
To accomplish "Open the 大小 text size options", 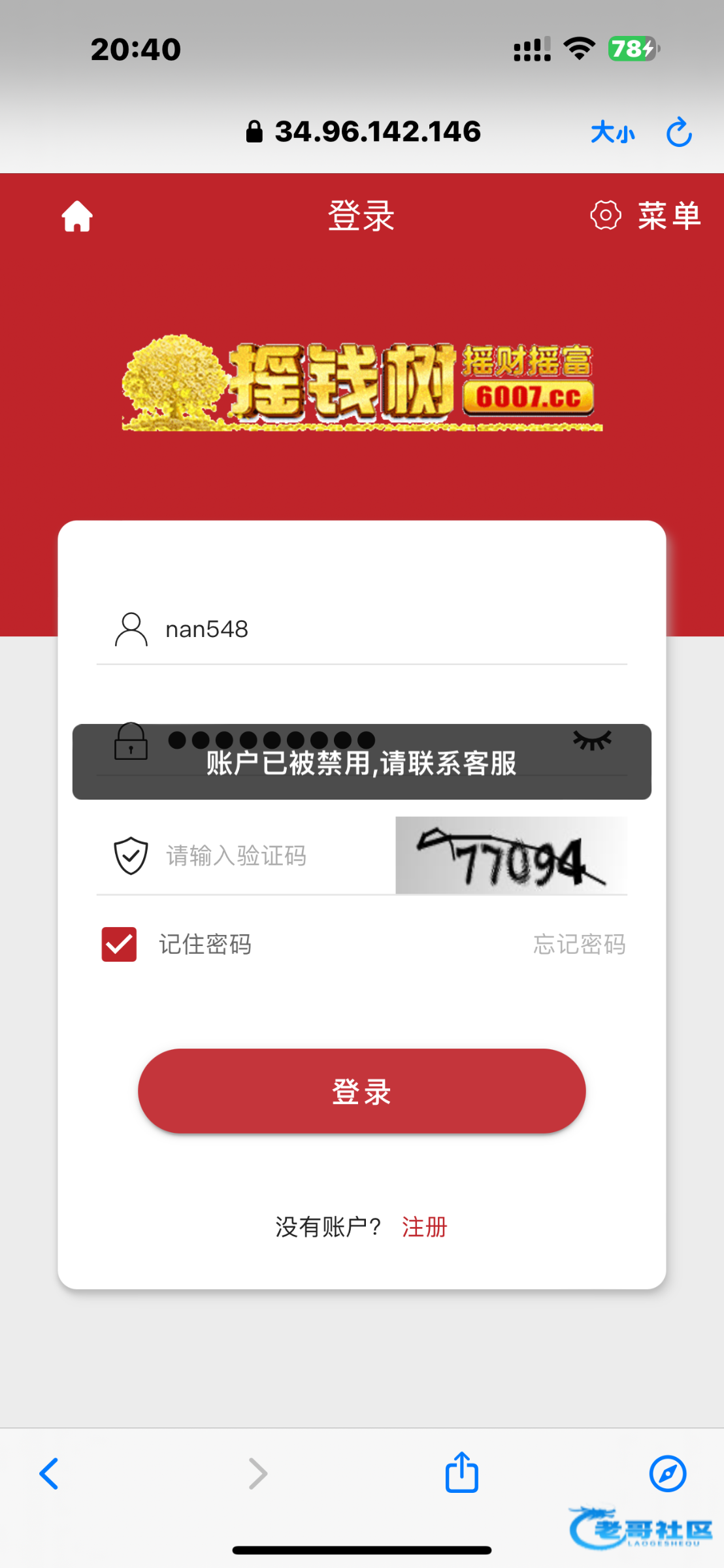I will pos(612,133).
